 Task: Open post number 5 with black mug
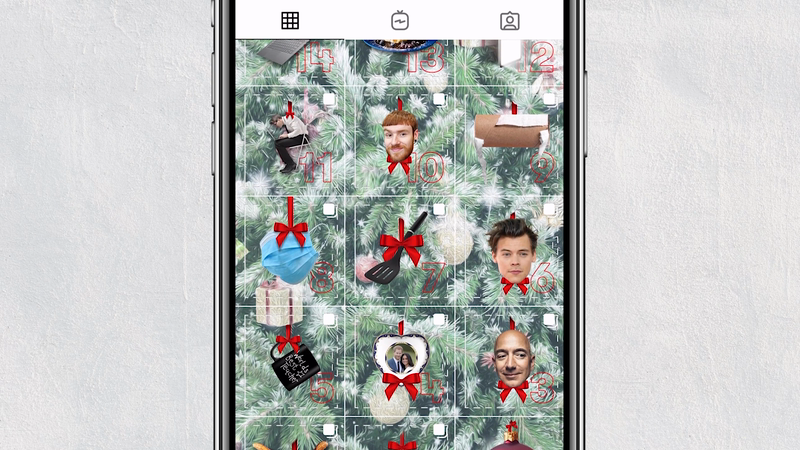[290, 362]
